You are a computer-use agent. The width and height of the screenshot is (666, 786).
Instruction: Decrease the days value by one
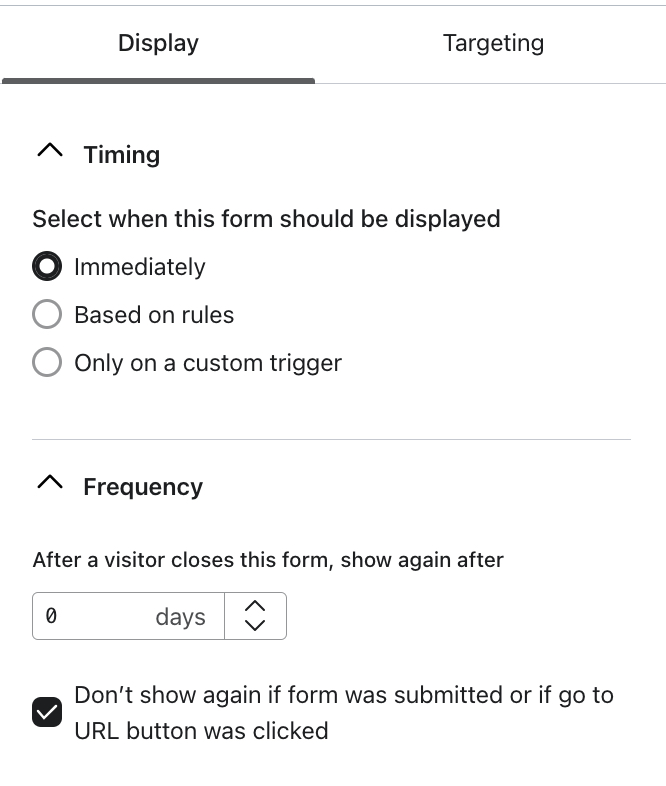pyautogui.click(x=255, y=626)
